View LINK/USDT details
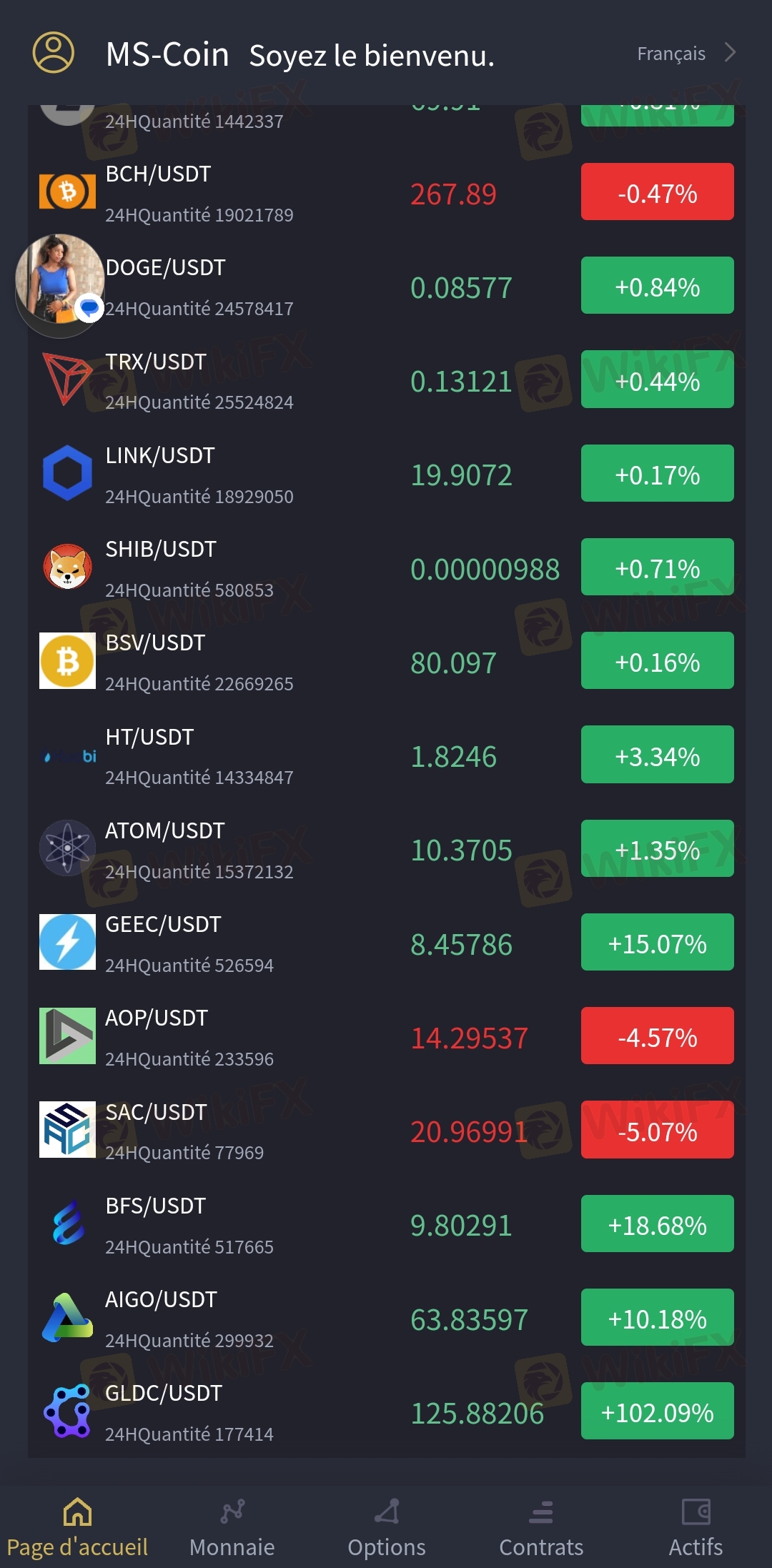The height and width of the screenshot is (1568, 772). tap(386, 475)
